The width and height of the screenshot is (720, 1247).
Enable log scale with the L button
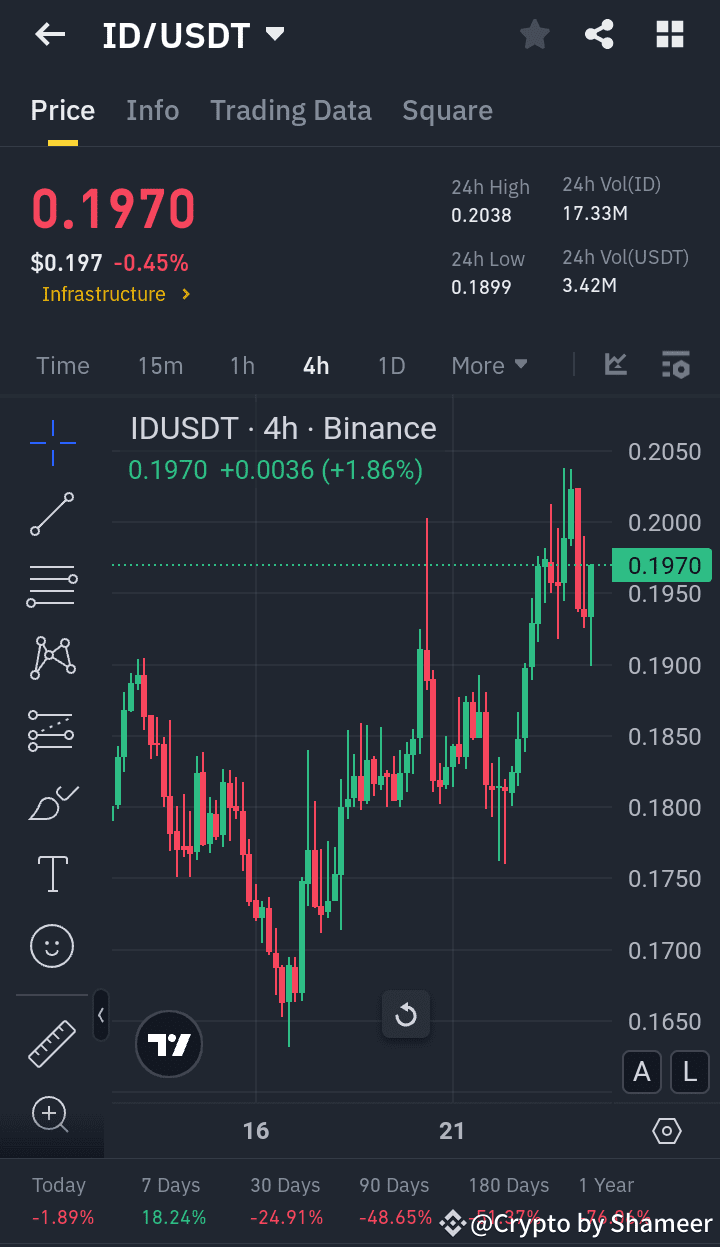tap(689, 1071)
